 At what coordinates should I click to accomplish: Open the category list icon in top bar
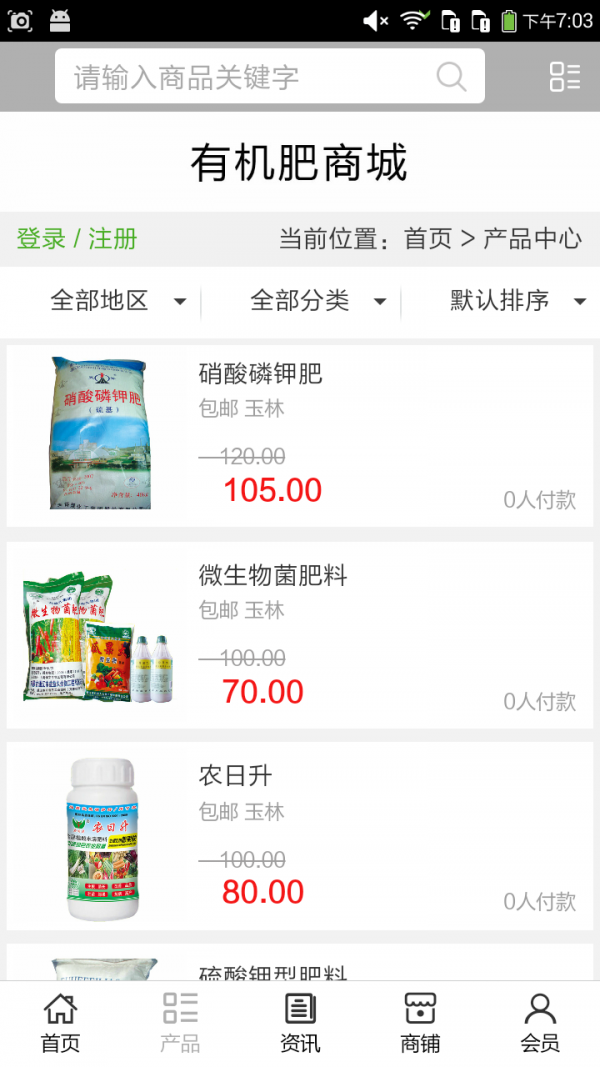564,77
